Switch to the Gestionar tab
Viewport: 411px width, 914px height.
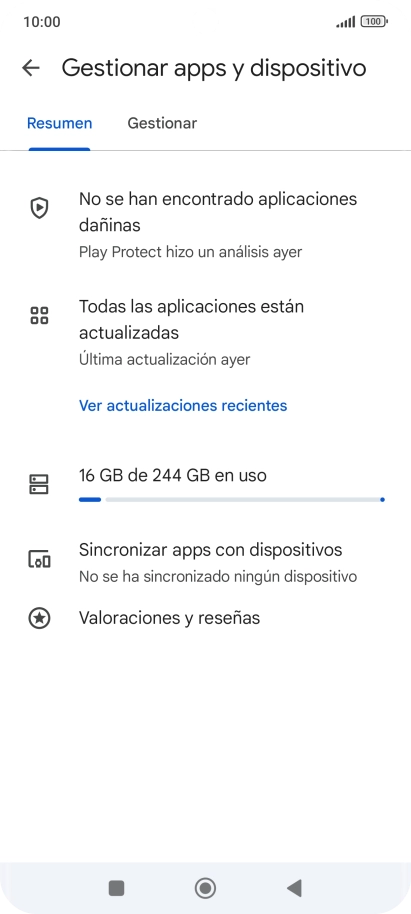point(162,124)
